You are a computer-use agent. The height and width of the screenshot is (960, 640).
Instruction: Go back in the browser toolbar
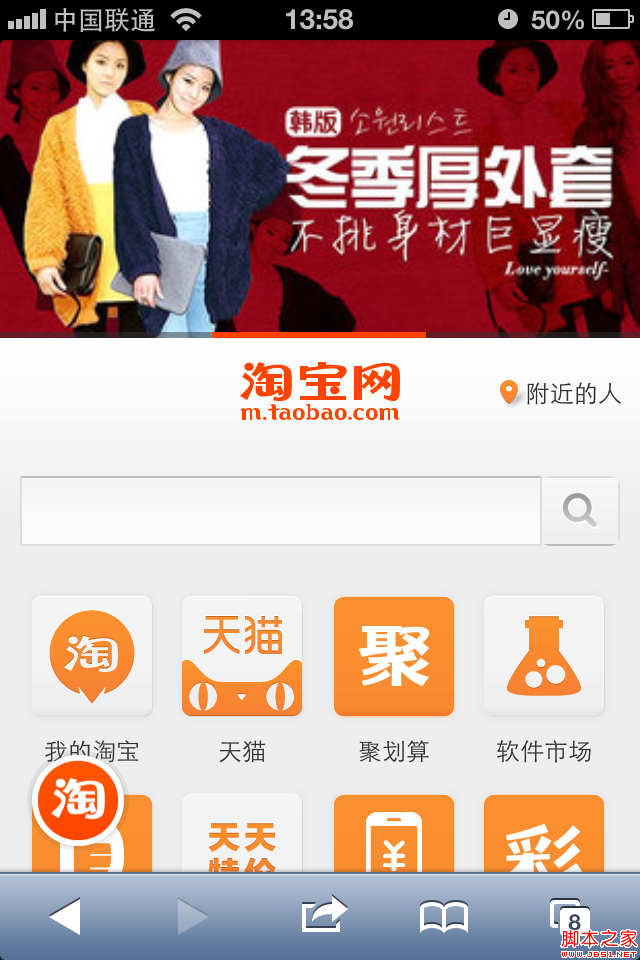(x=65, y=915)
